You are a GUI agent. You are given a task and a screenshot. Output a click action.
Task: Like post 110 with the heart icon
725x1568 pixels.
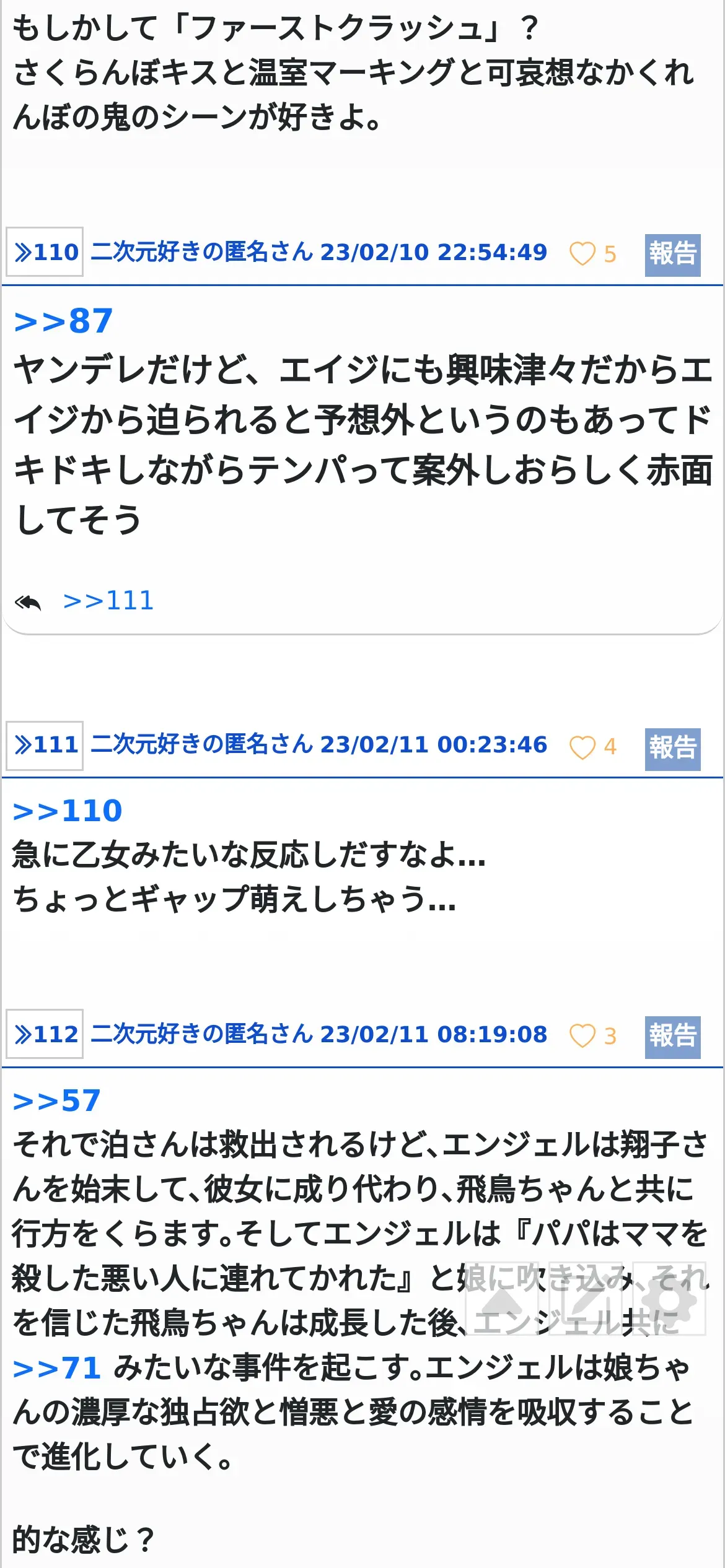(582, 253)
